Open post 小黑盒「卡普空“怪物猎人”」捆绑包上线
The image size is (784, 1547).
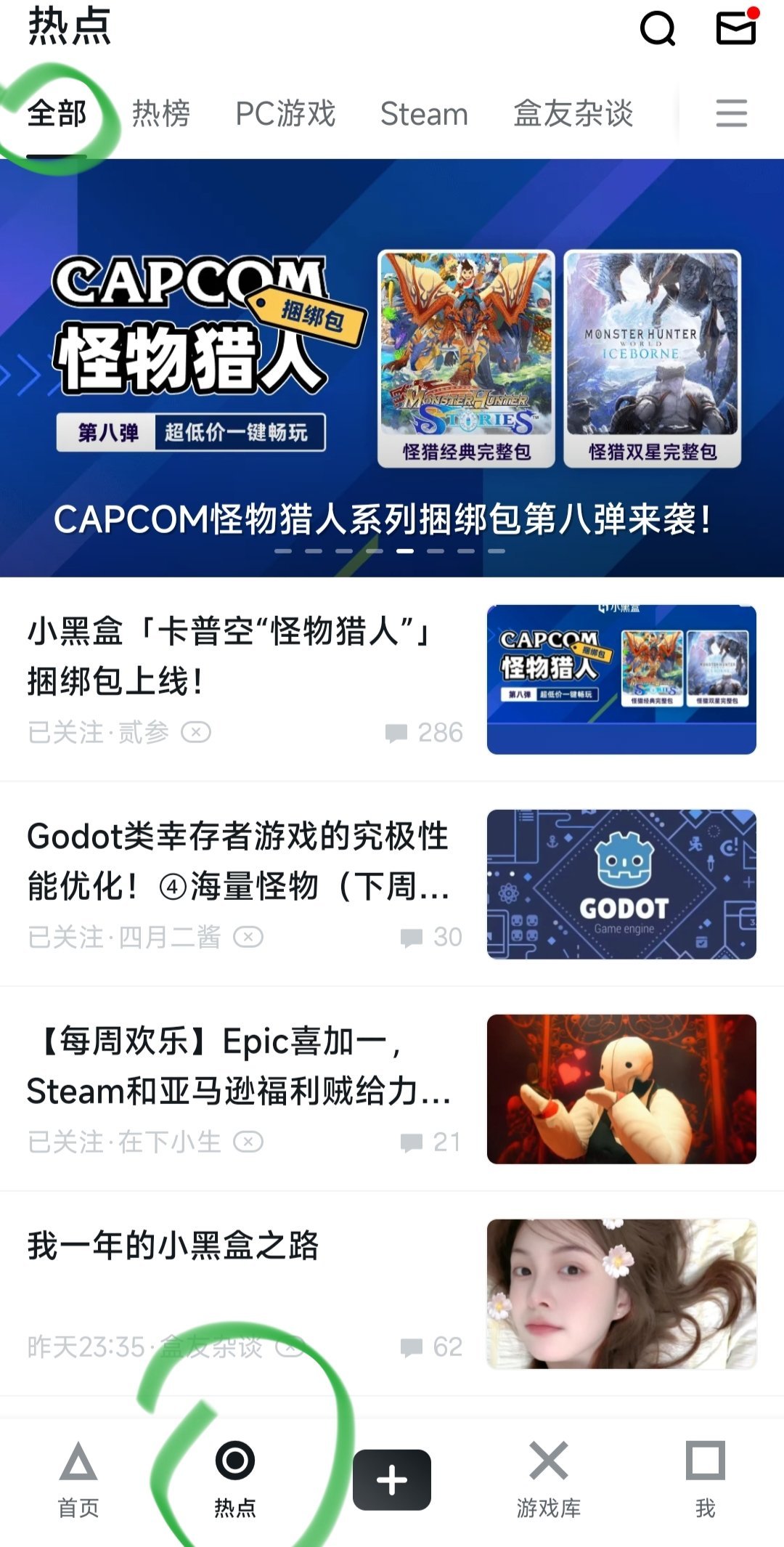(x=232, y=655)
